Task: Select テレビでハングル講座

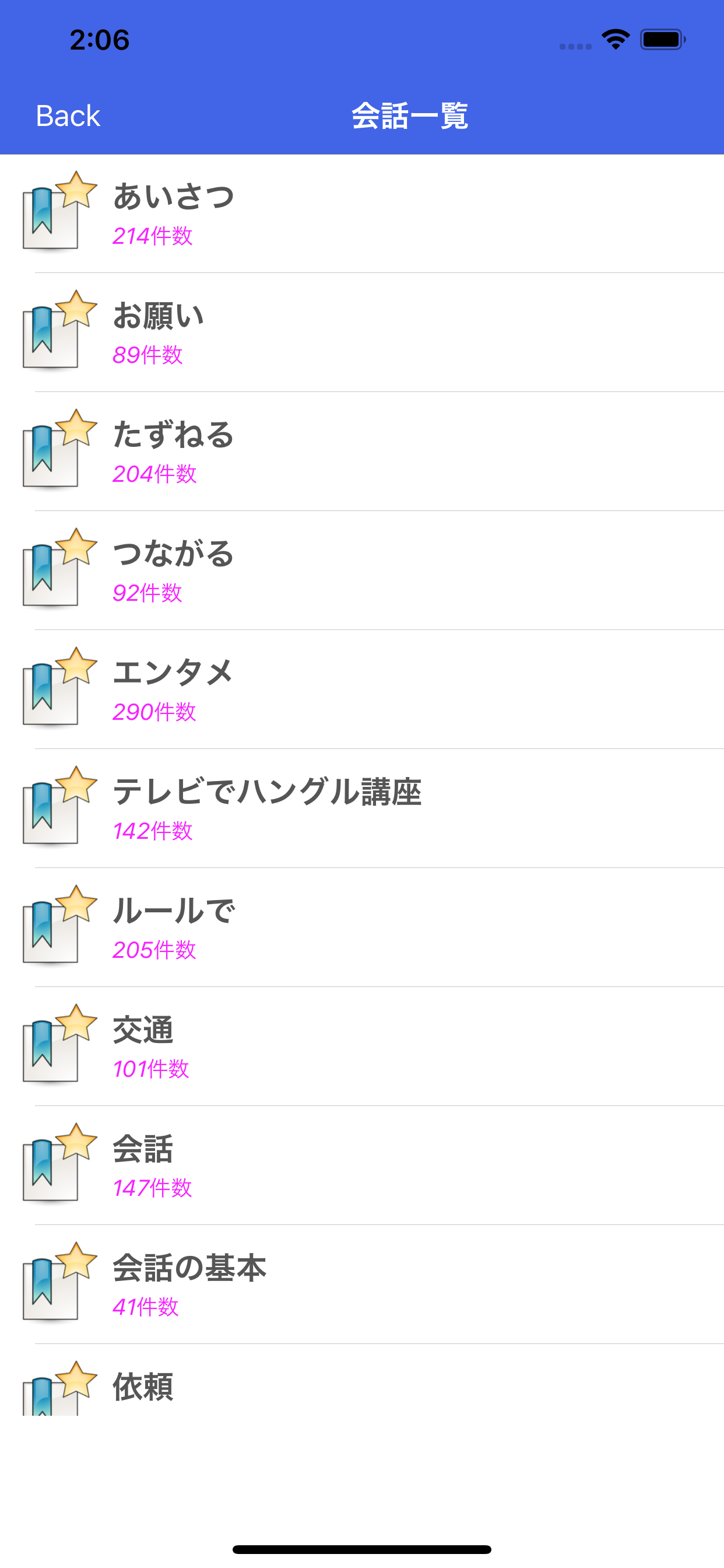Action: pyautogui.click(x=362, y=808)
